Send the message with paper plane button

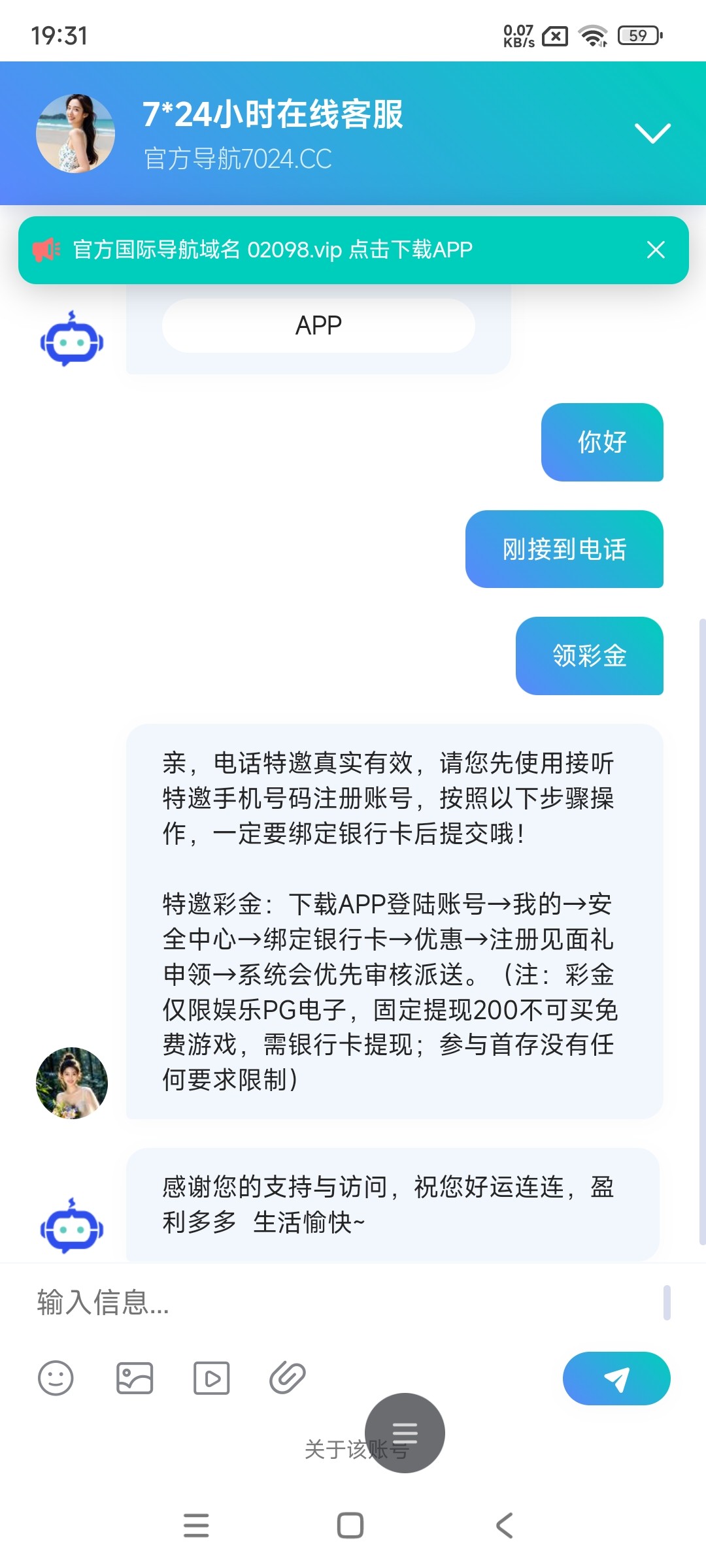pos(616,1378)
